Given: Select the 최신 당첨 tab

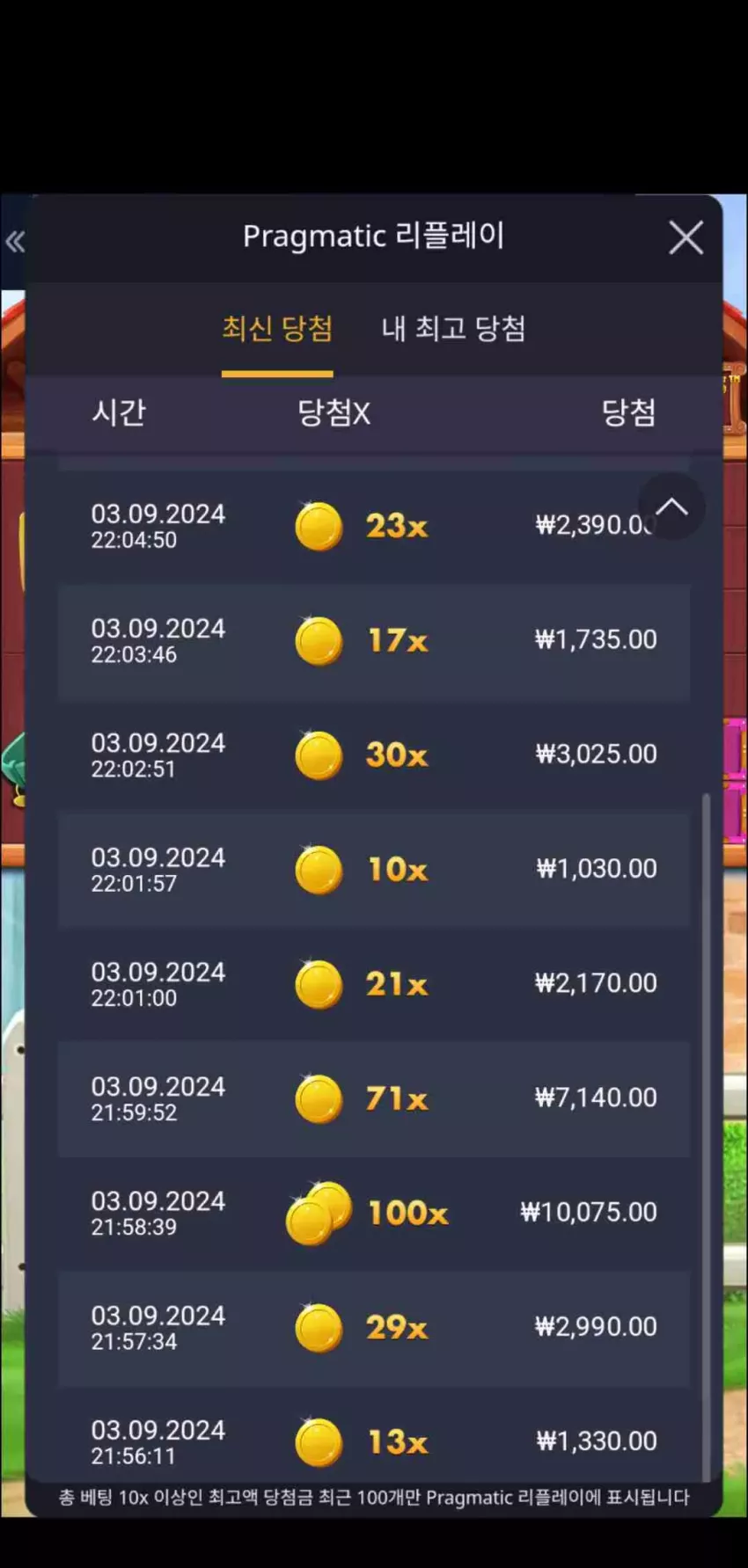Looking at the screenshot, I should [x=277, y=329].
